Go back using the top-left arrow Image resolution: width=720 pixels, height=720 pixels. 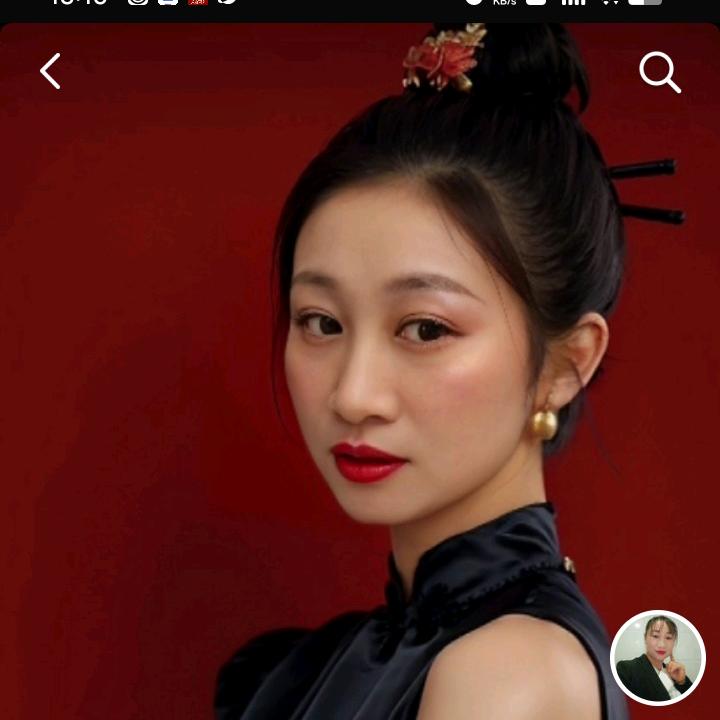[x=50, y=71]
